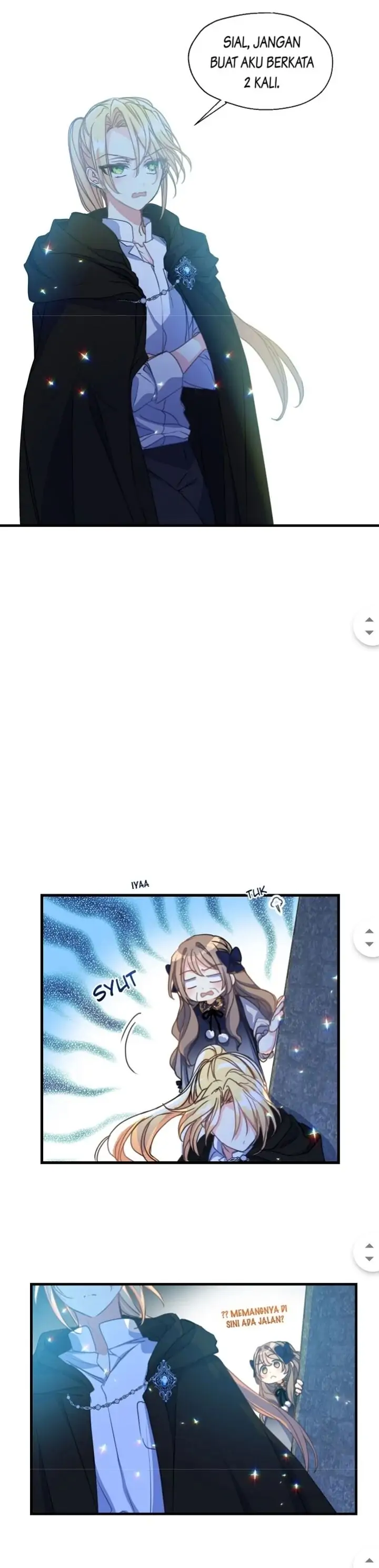Tap the fast-scroll handle beside the SYLIT panel

(368, 938)
